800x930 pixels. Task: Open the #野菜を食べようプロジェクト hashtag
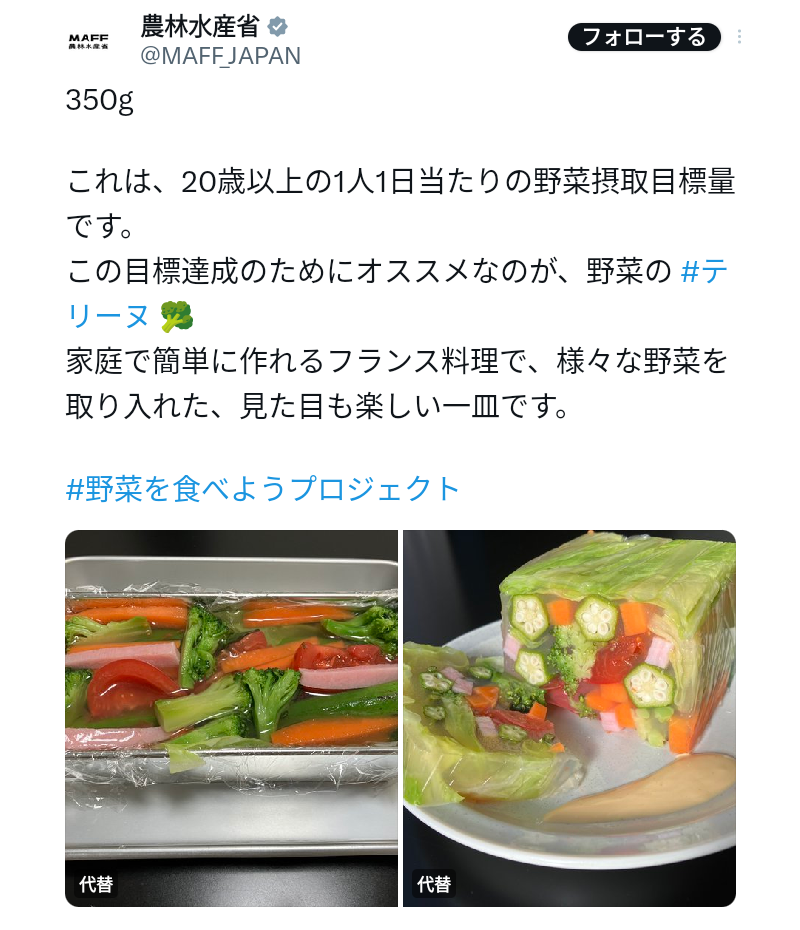point(263,488)
